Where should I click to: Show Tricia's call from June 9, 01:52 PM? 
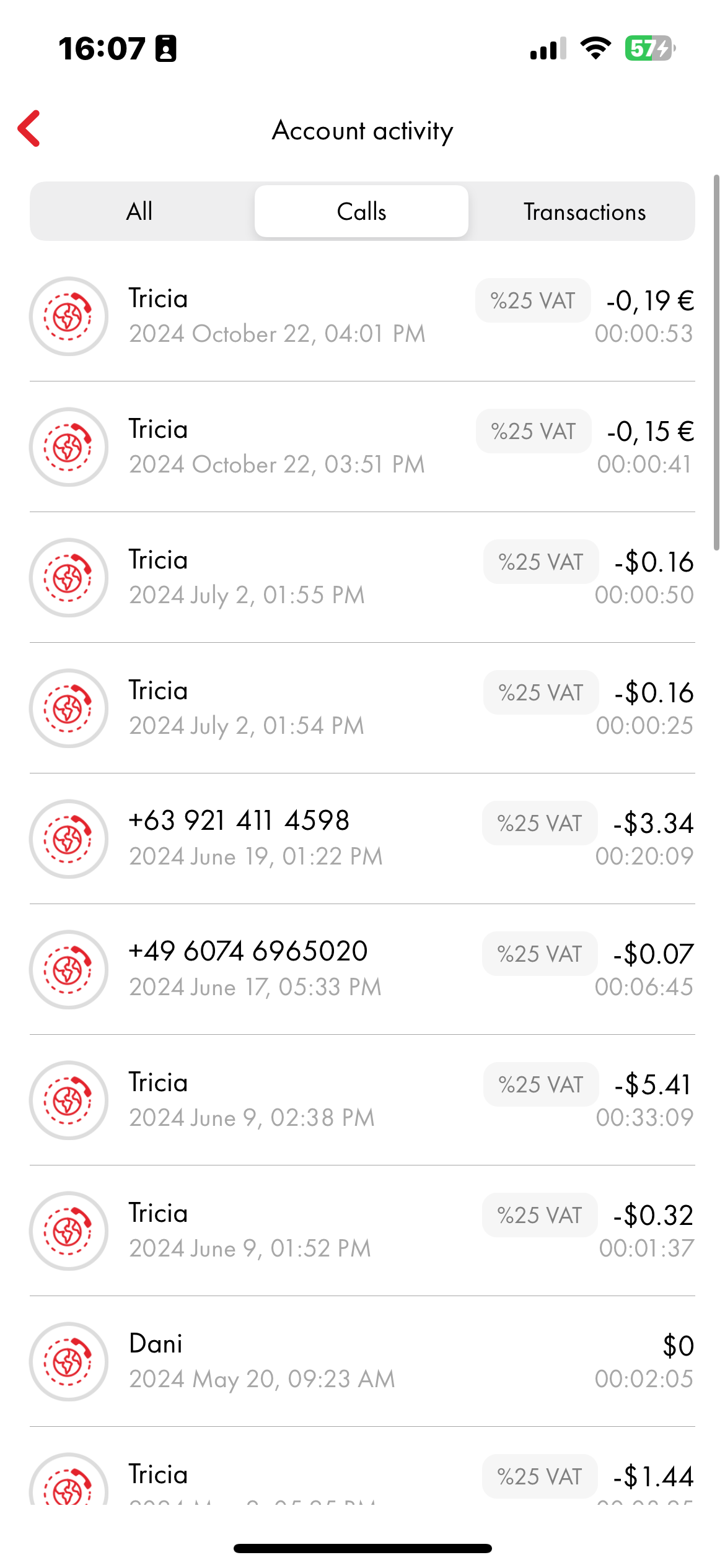tap(362, 1231)
